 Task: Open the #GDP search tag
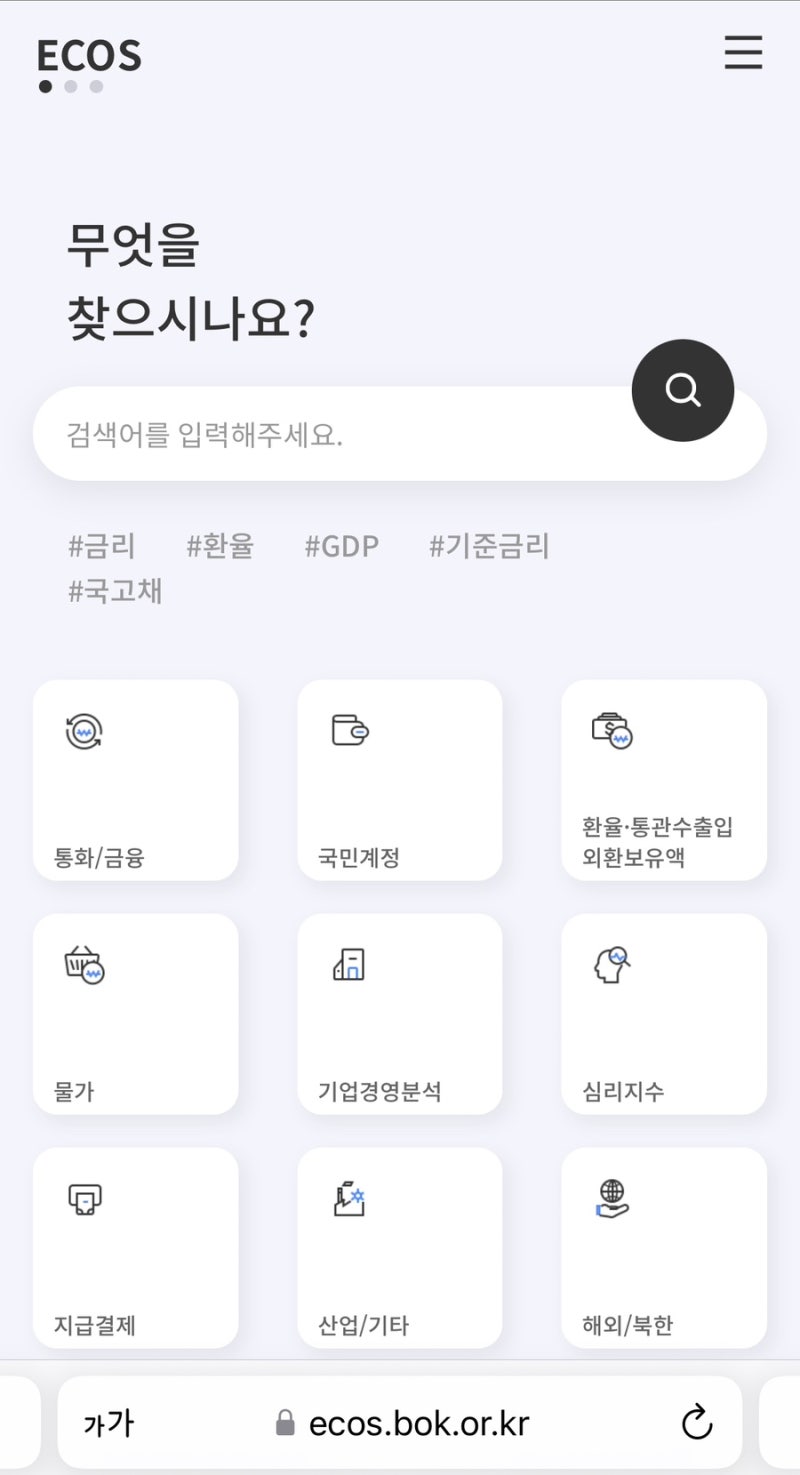(341, 546)
